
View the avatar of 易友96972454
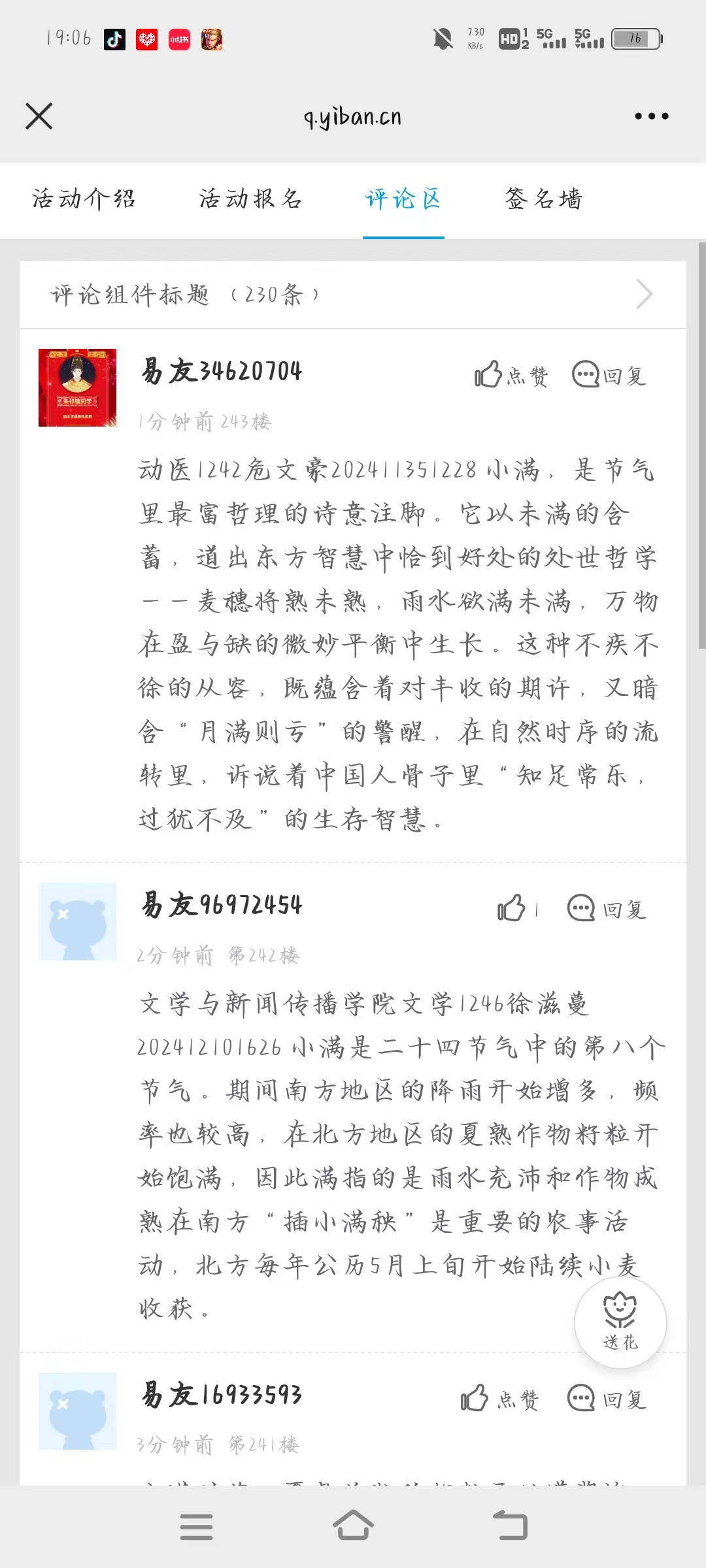(x=77, y=921)
